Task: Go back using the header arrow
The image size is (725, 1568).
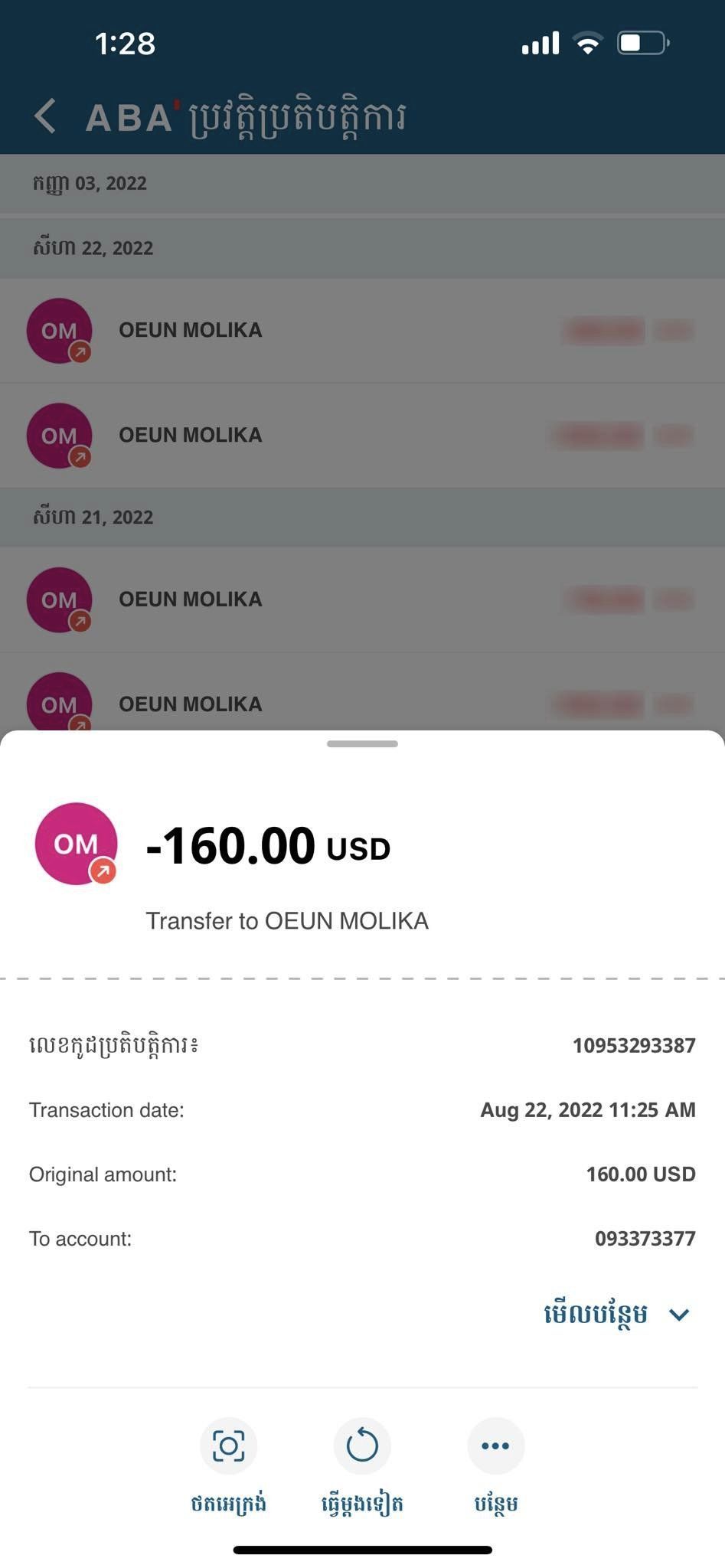Action: pos(45,116)
